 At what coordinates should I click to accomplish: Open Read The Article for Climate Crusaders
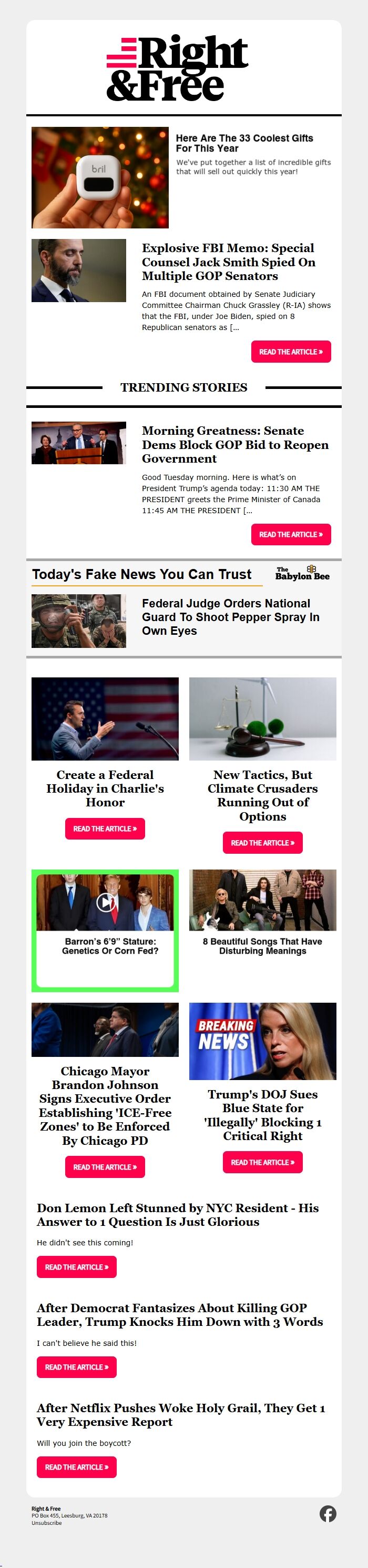click(262, 843)
